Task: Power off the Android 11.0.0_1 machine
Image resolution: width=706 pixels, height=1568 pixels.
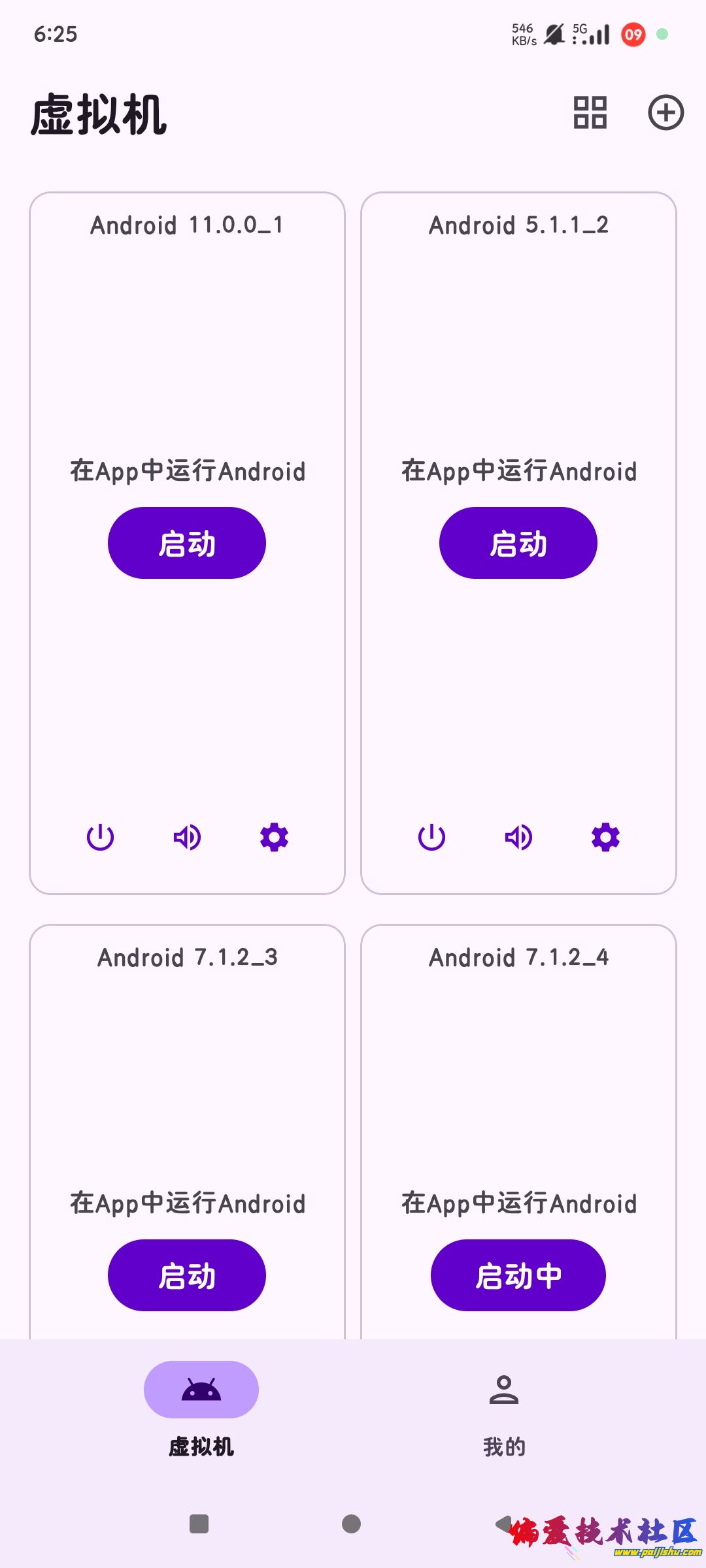Action: (100, 837)
